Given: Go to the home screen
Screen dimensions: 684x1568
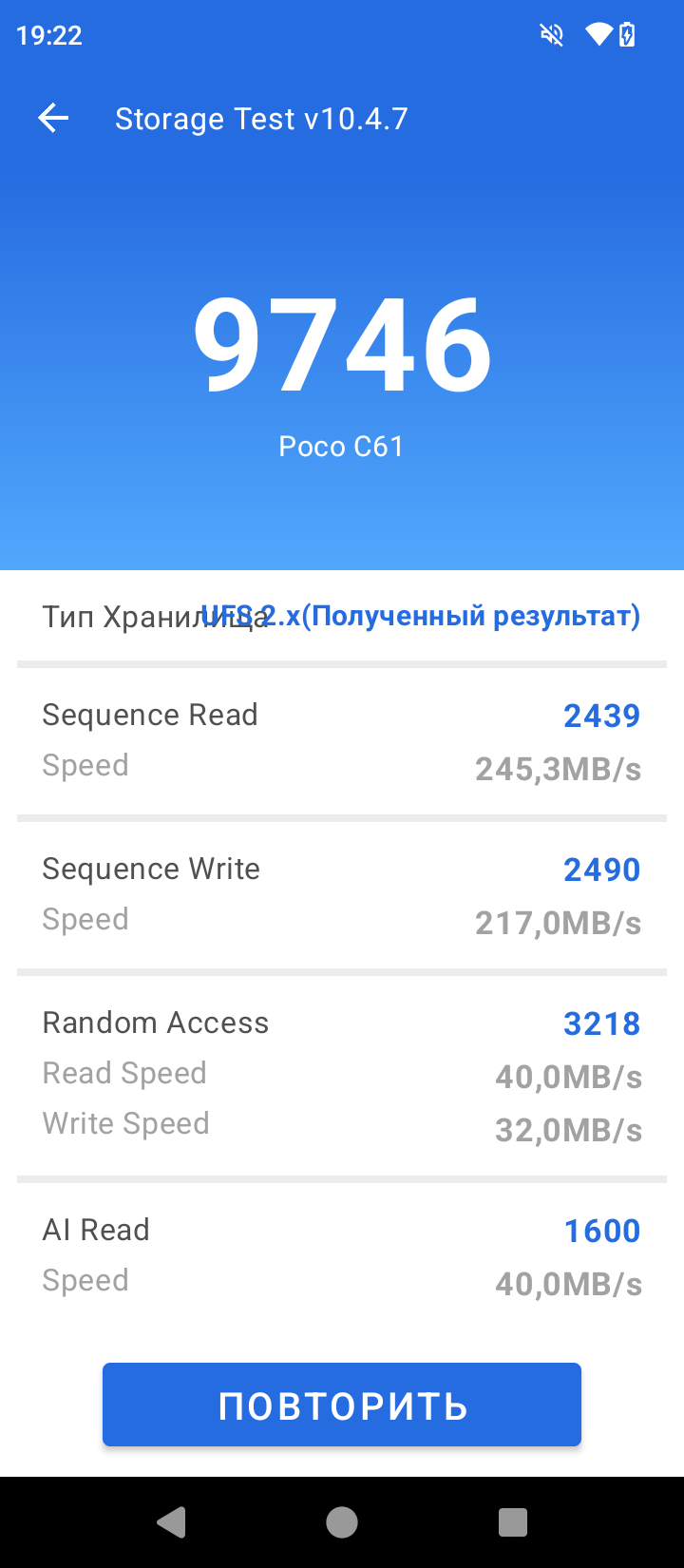Looking at the screenshot, I should [342, 1522].
